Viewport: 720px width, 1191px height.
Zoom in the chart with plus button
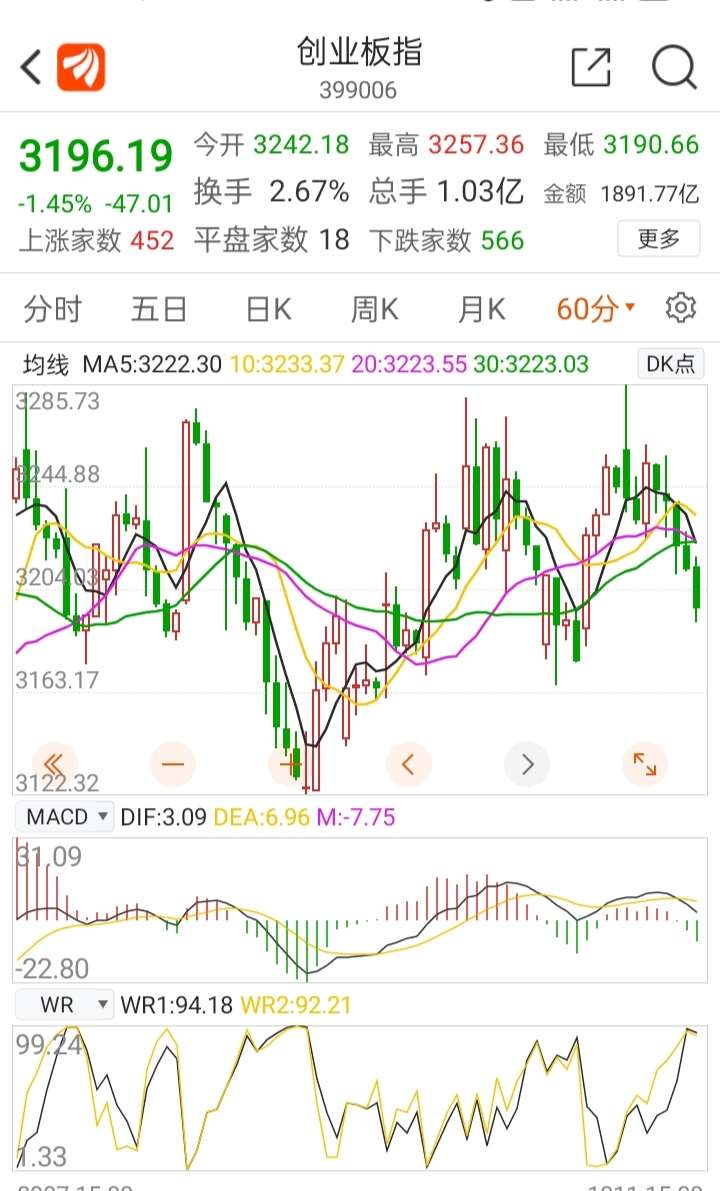pyautogui.click(x=290, y=763)
